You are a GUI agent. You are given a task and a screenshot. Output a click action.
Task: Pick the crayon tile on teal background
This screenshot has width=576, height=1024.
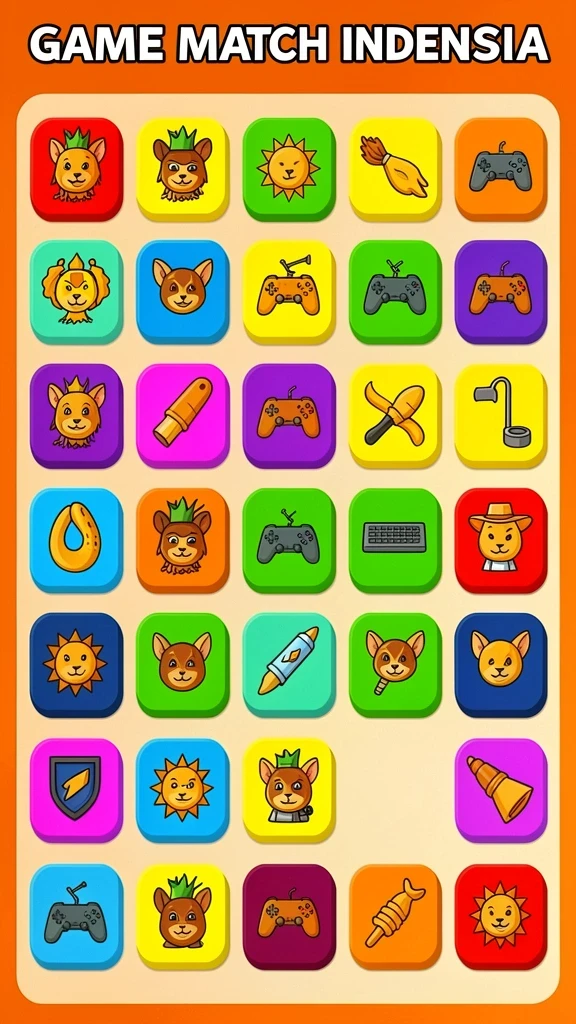pos(289,665)
